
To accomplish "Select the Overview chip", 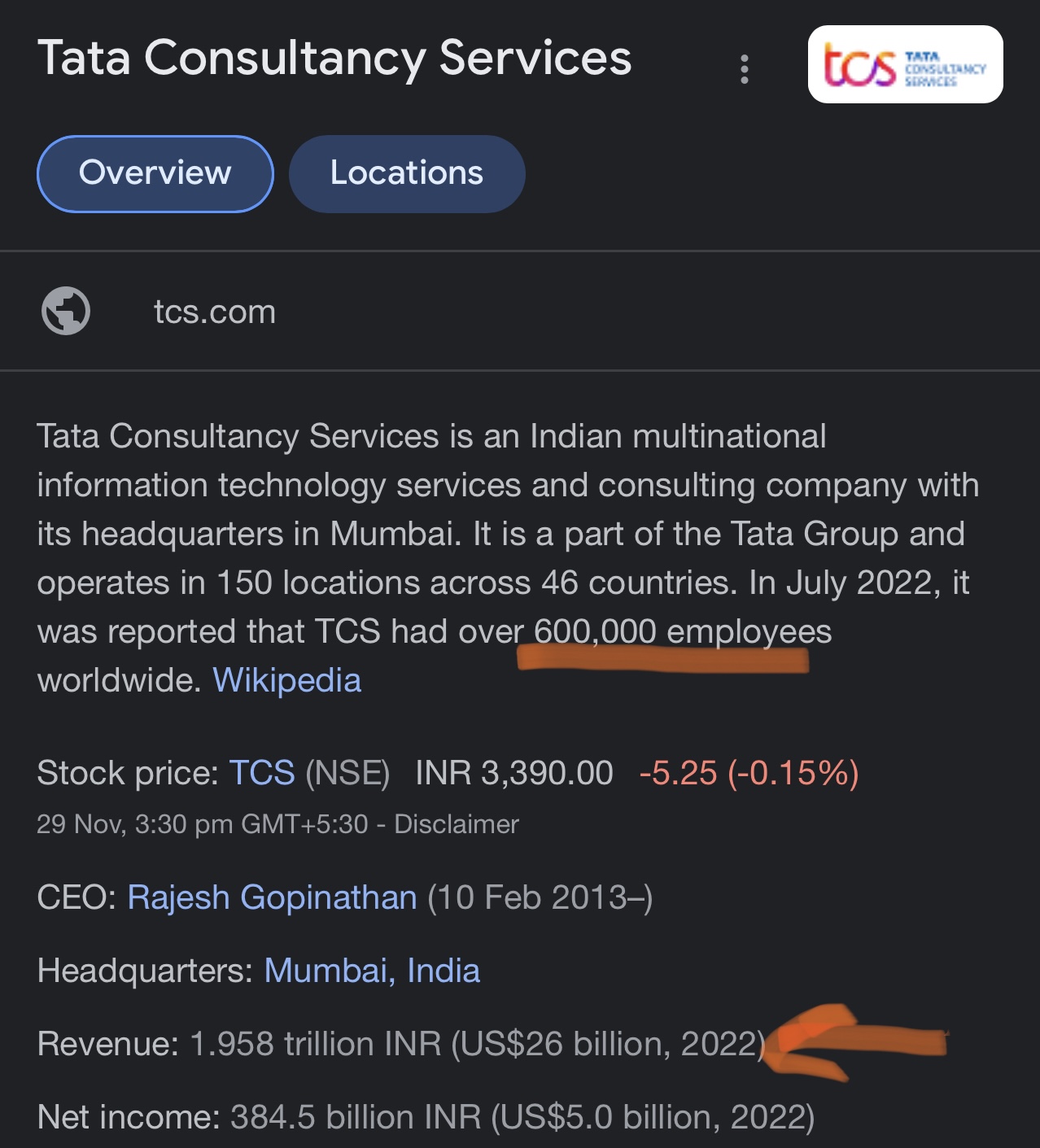I will 155,173.
